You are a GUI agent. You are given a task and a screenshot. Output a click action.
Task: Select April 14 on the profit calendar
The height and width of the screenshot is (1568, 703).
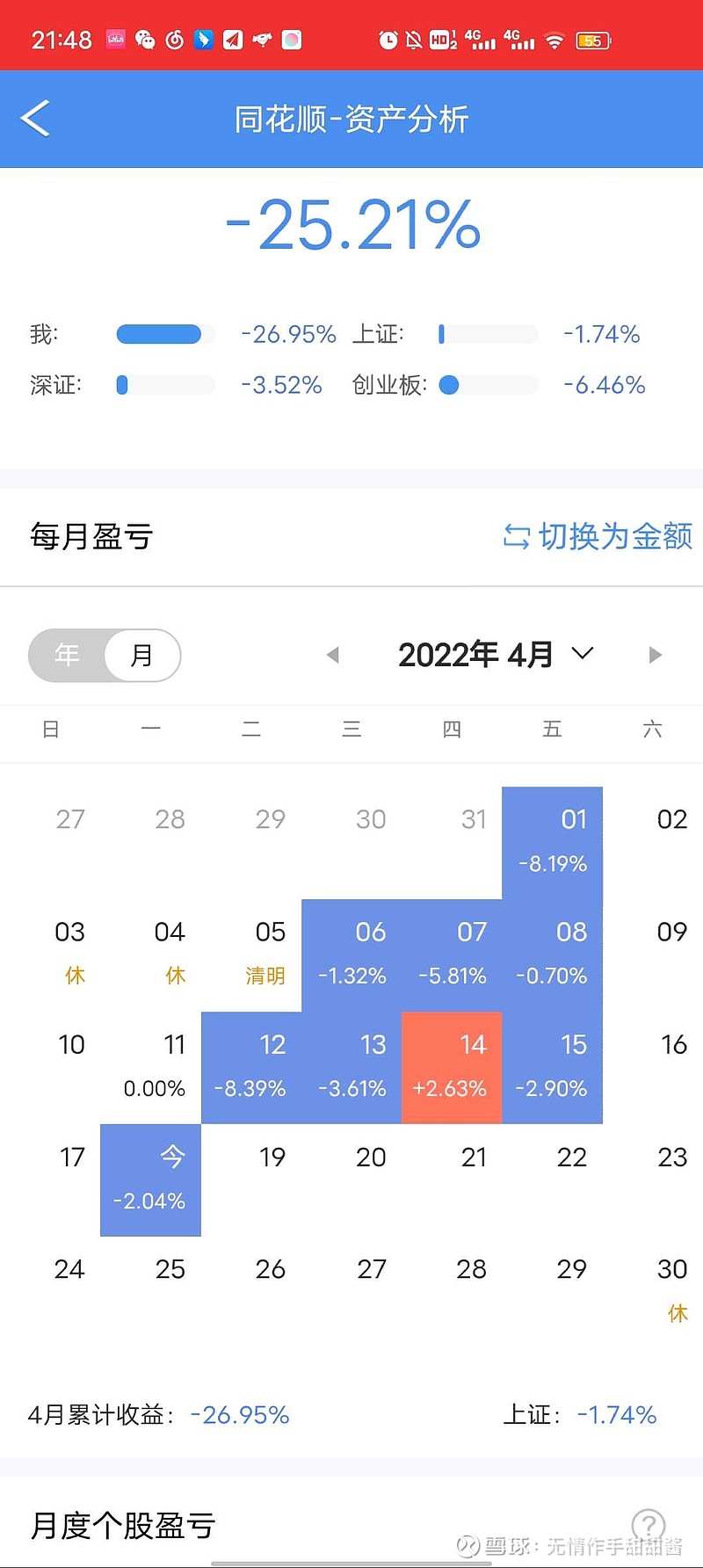coord(451,1066)
